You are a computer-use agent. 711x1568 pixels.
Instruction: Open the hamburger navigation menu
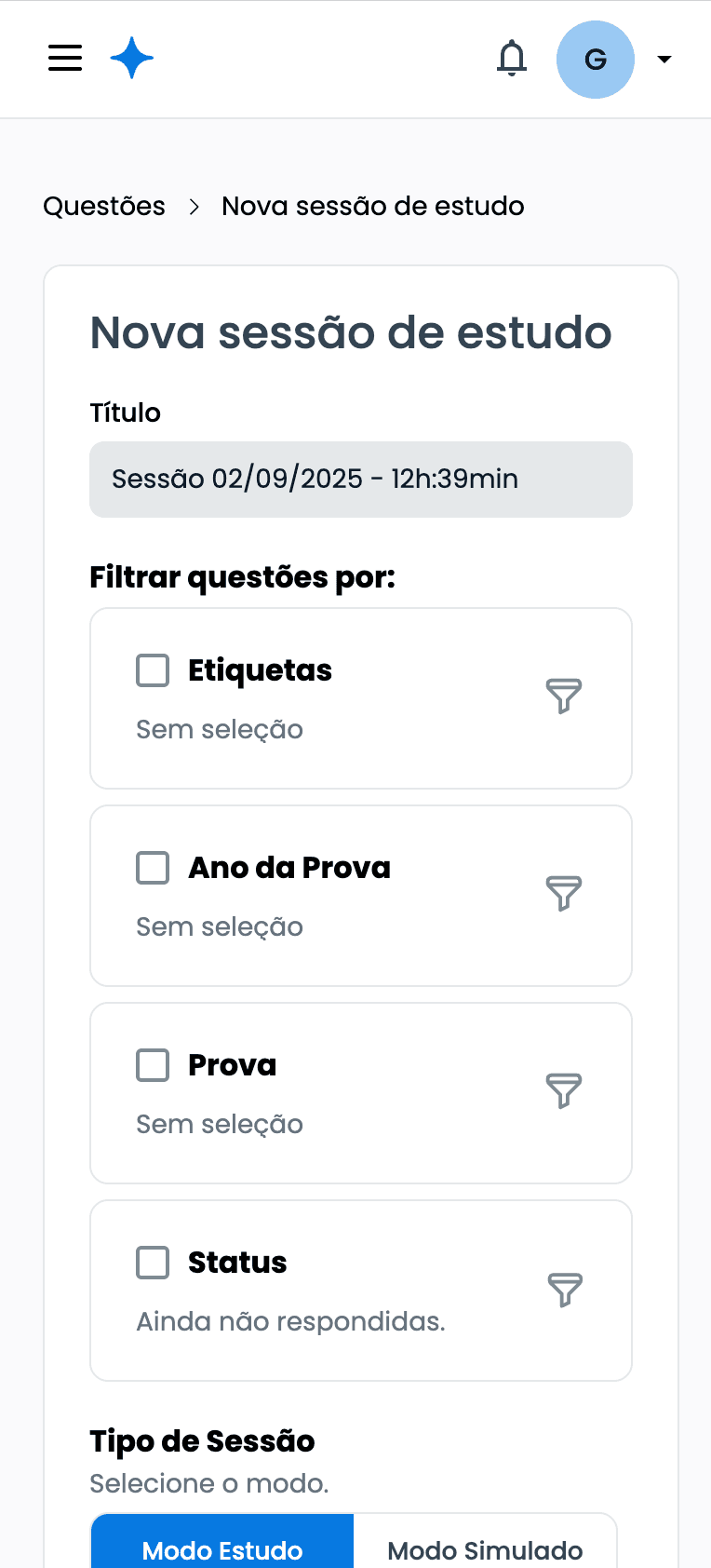pyautogui.click(x=64, y=58)
